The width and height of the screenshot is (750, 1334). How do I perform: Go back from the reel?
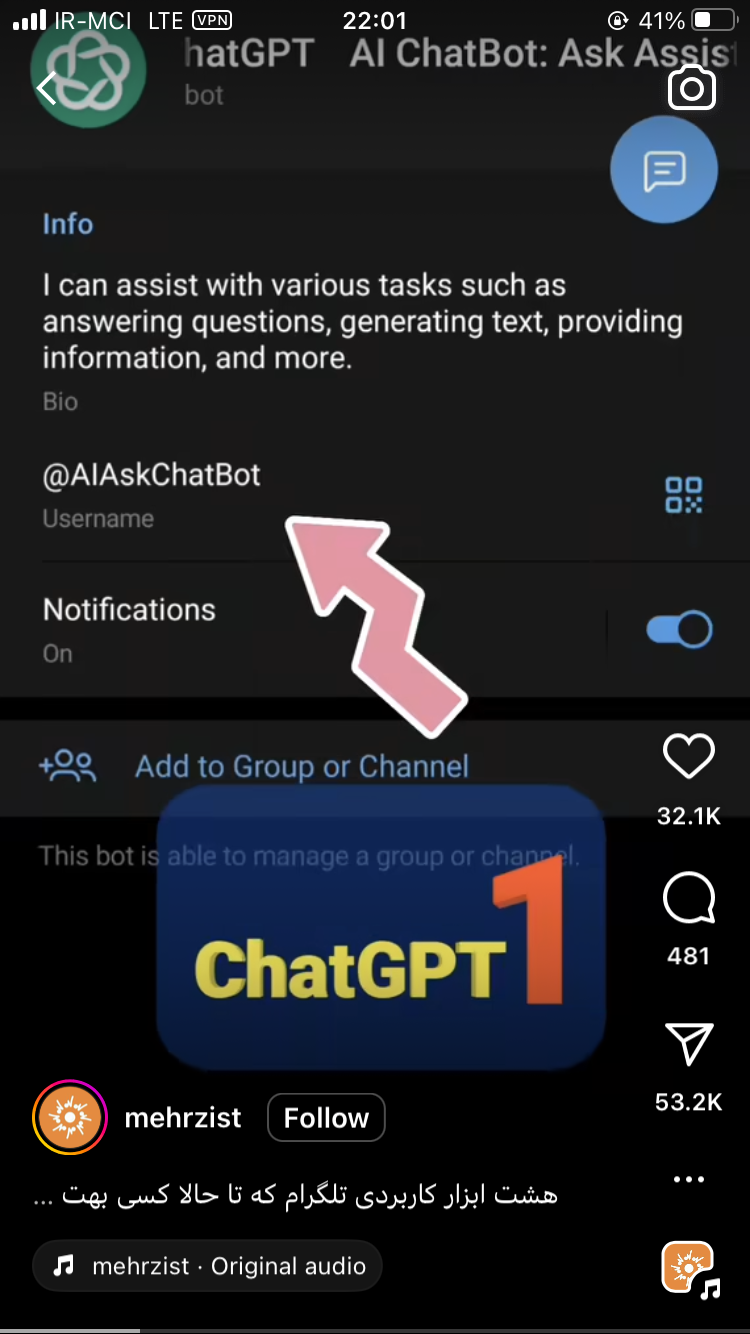point(46,88)
